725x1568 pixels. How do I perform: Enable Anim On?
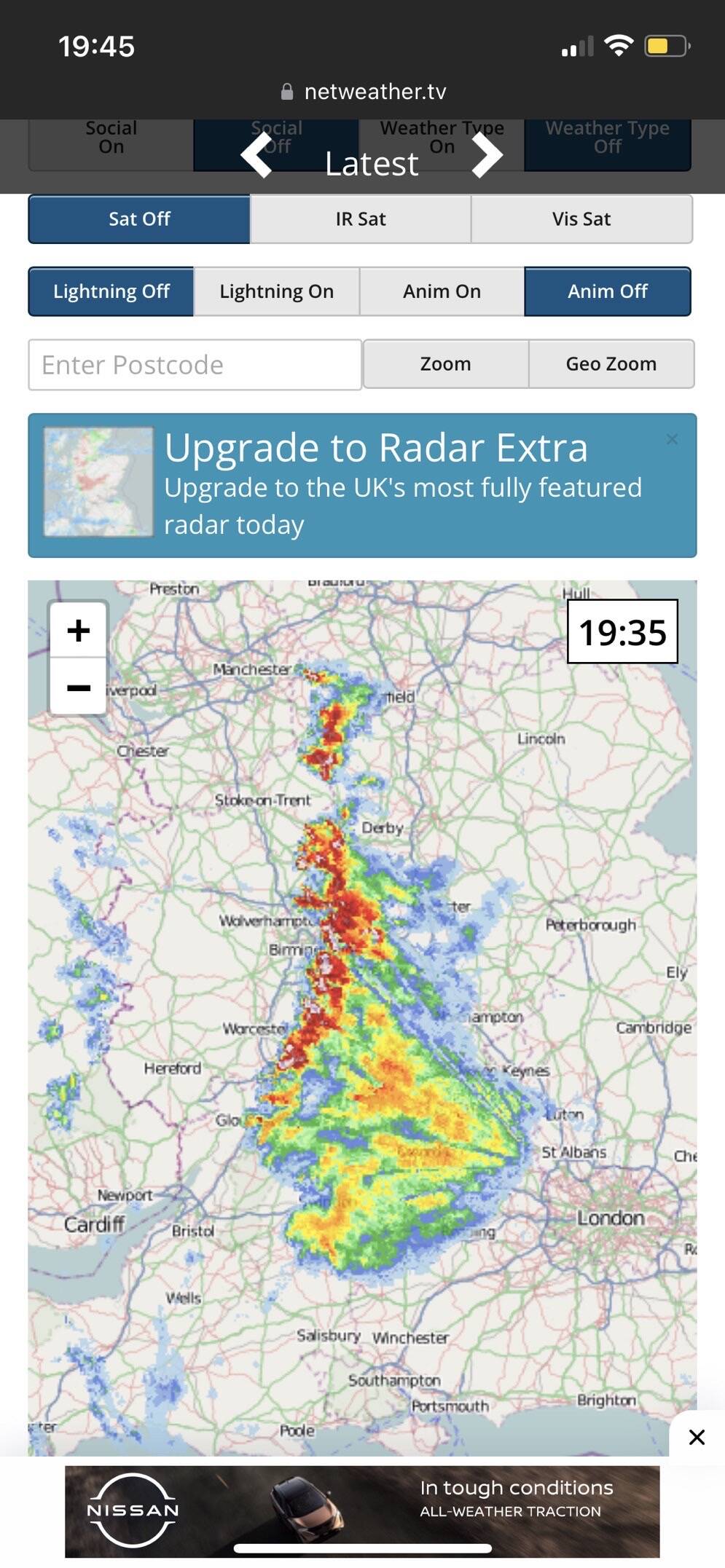[442, 291]
